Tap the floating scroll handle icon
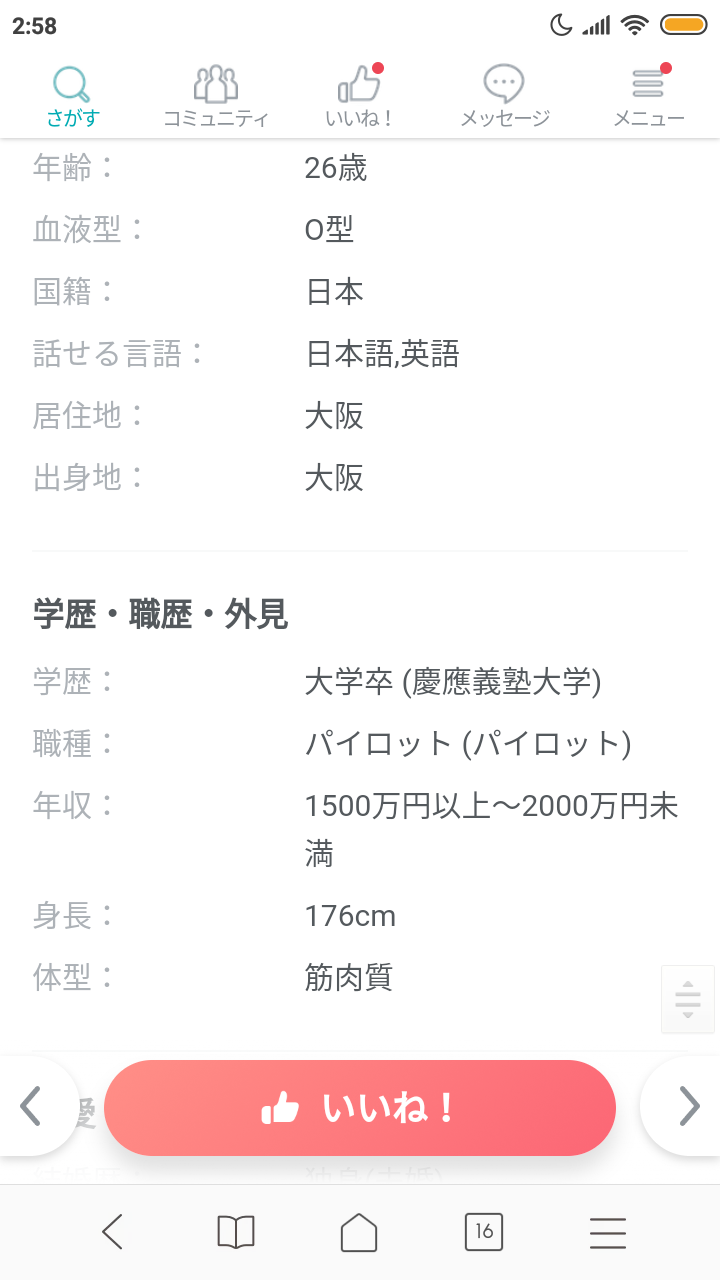Image resolution: width=720 pixels, height=1280 pixels. (x=688, y=999)
